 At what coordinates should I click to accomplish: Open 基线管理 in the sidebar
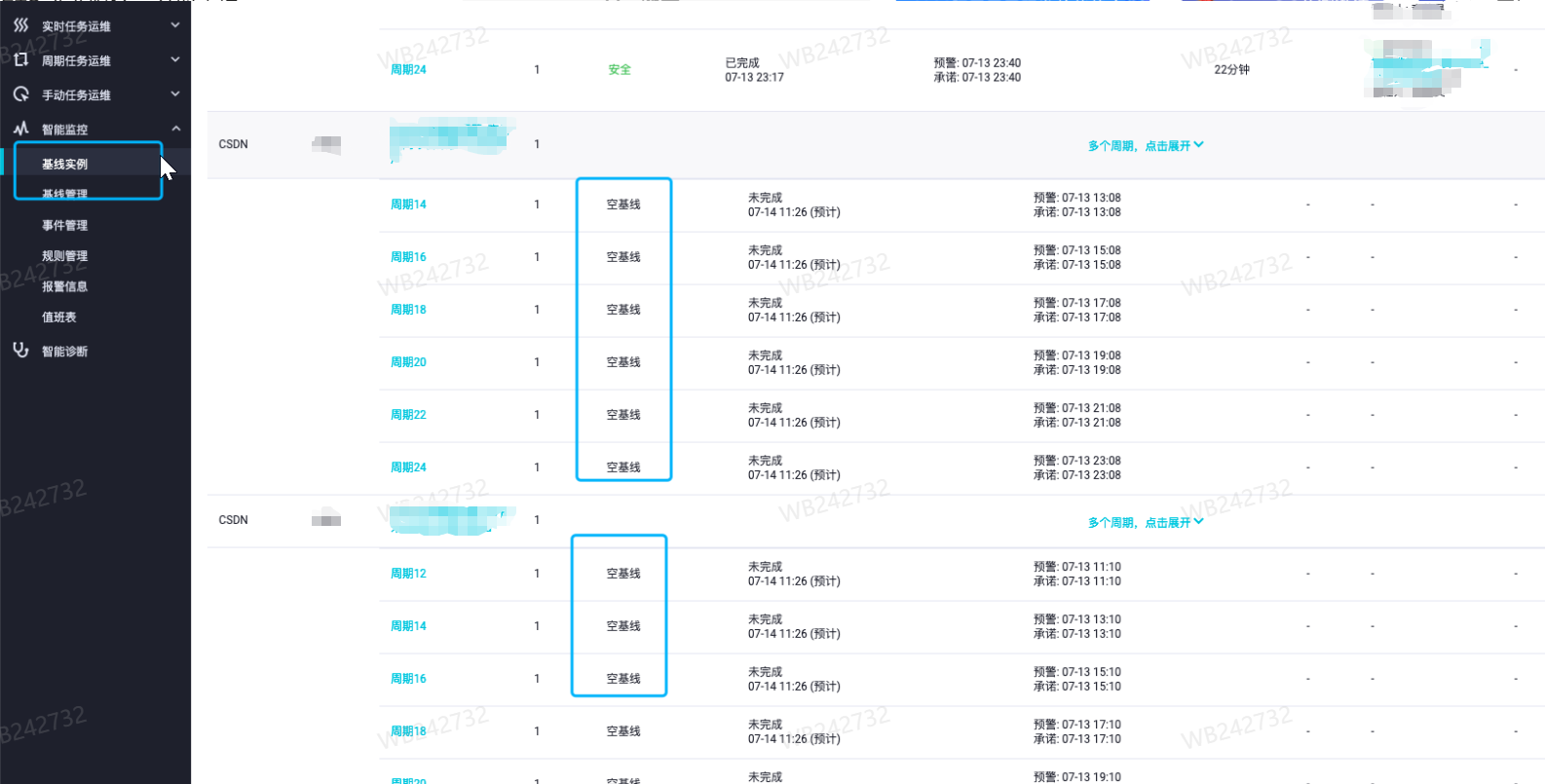(64, 193)
